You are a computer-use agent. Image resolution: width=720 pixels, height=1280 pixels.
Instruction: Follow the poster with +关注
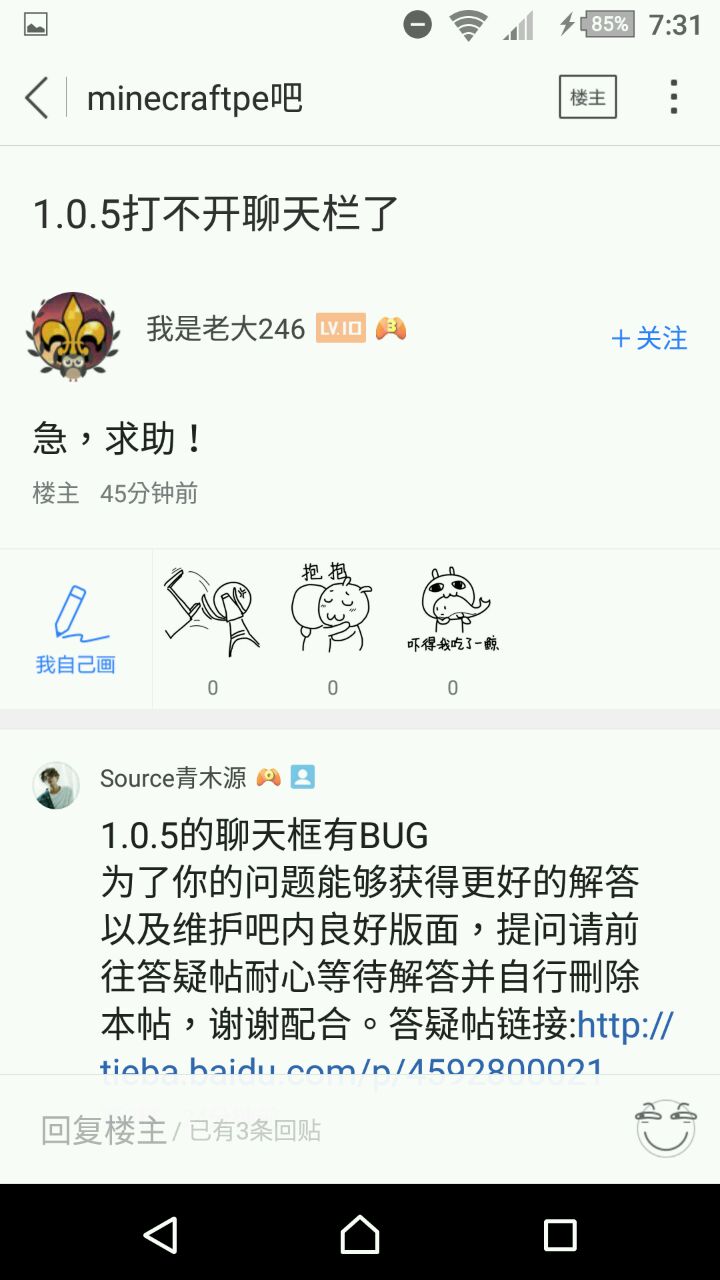pyautogui.click(x=649, y=339)
